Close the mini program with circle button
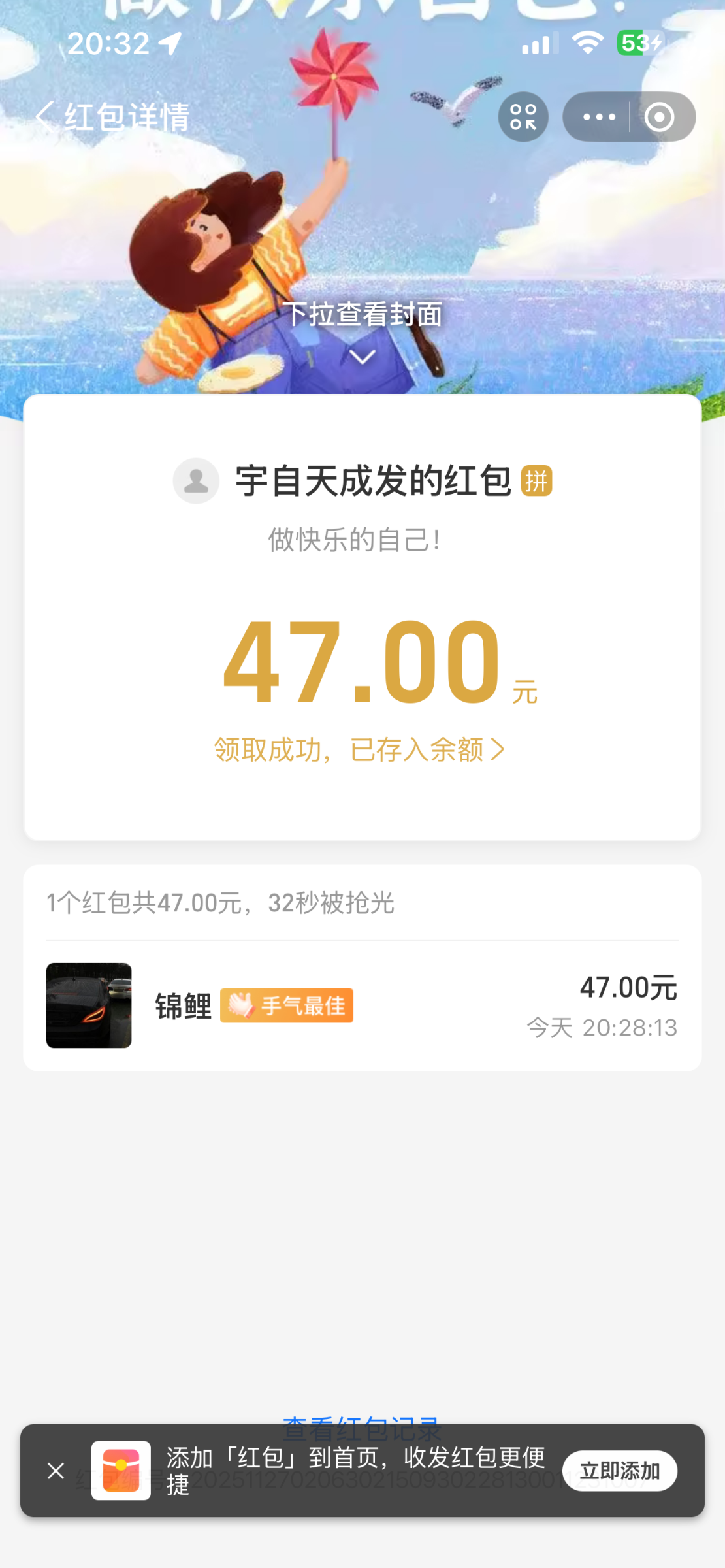Viewport: 725px width, 1568px height. tap(659, 117)
